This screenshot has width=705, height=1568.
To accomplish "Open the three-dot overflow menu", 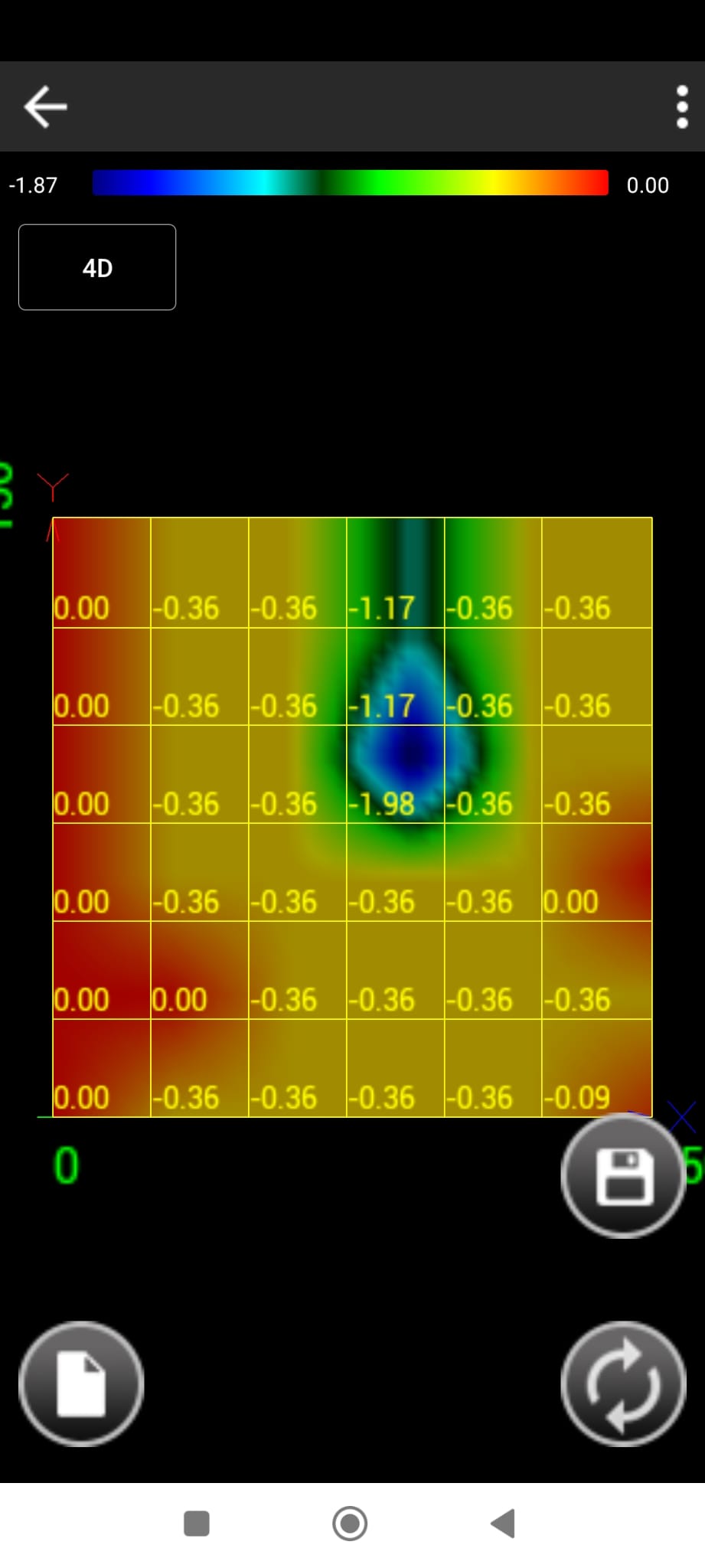I will pyautogui.click(x=682, y=107).
